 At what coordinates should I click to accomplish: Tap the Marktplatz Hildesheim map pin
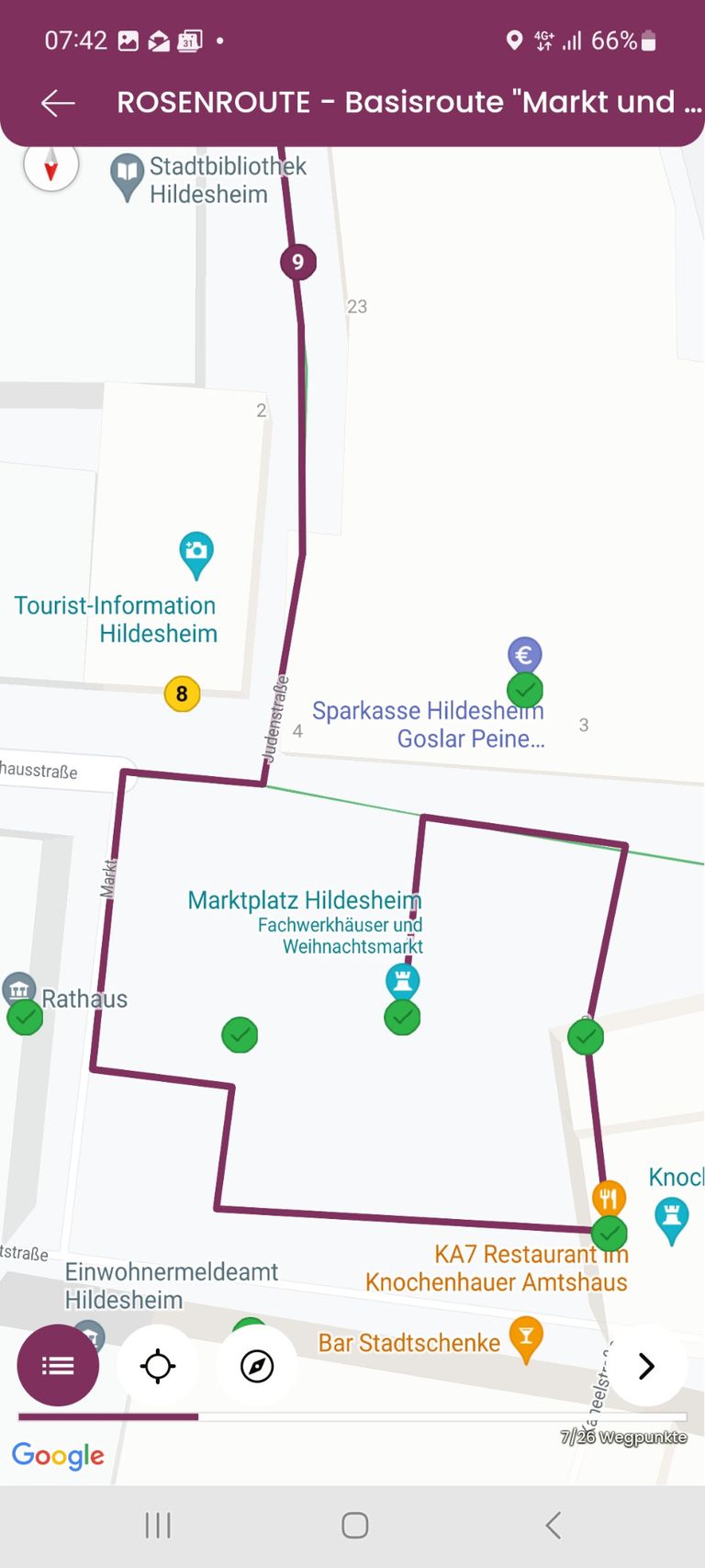(x=402, y=980)
